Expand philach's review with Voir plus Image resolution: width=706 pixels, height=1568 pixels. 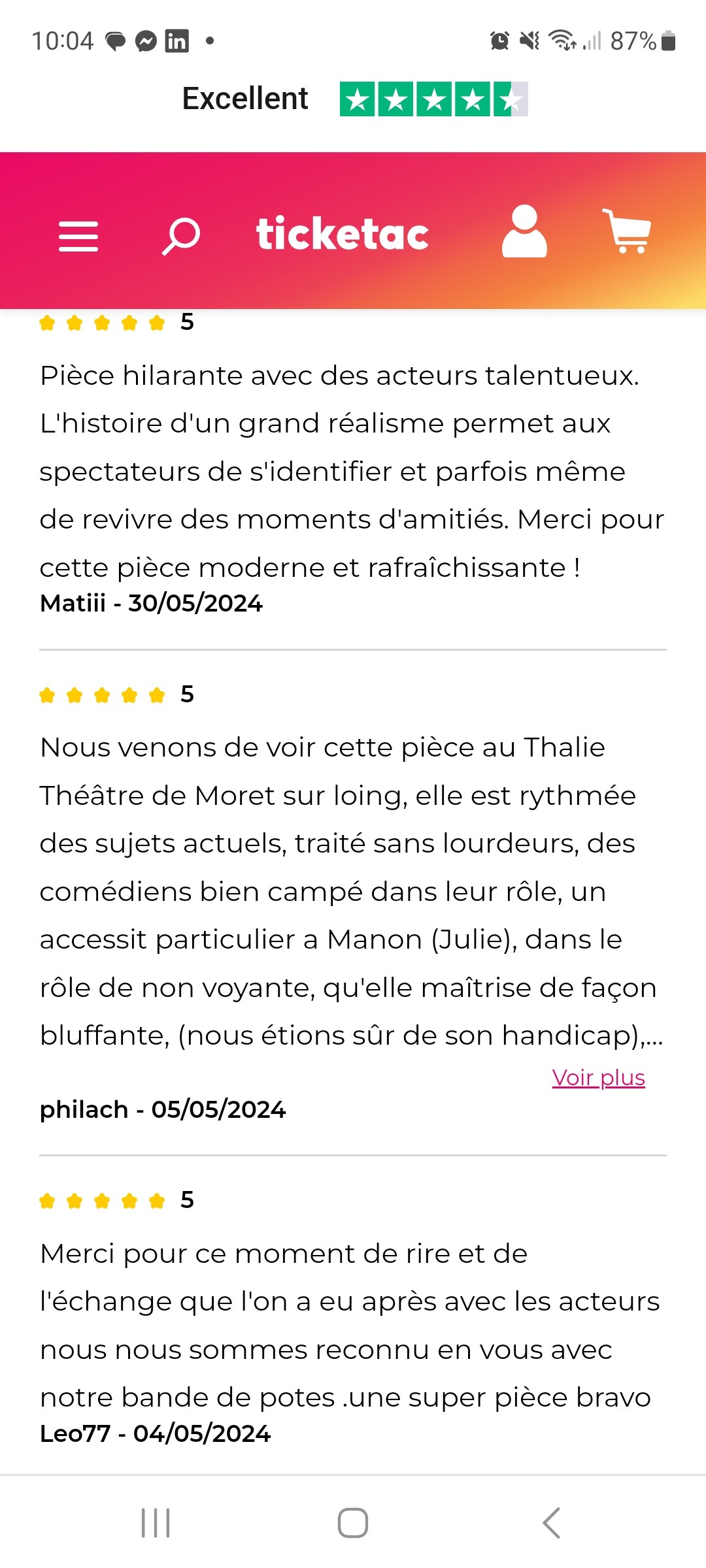(598, 1077)
